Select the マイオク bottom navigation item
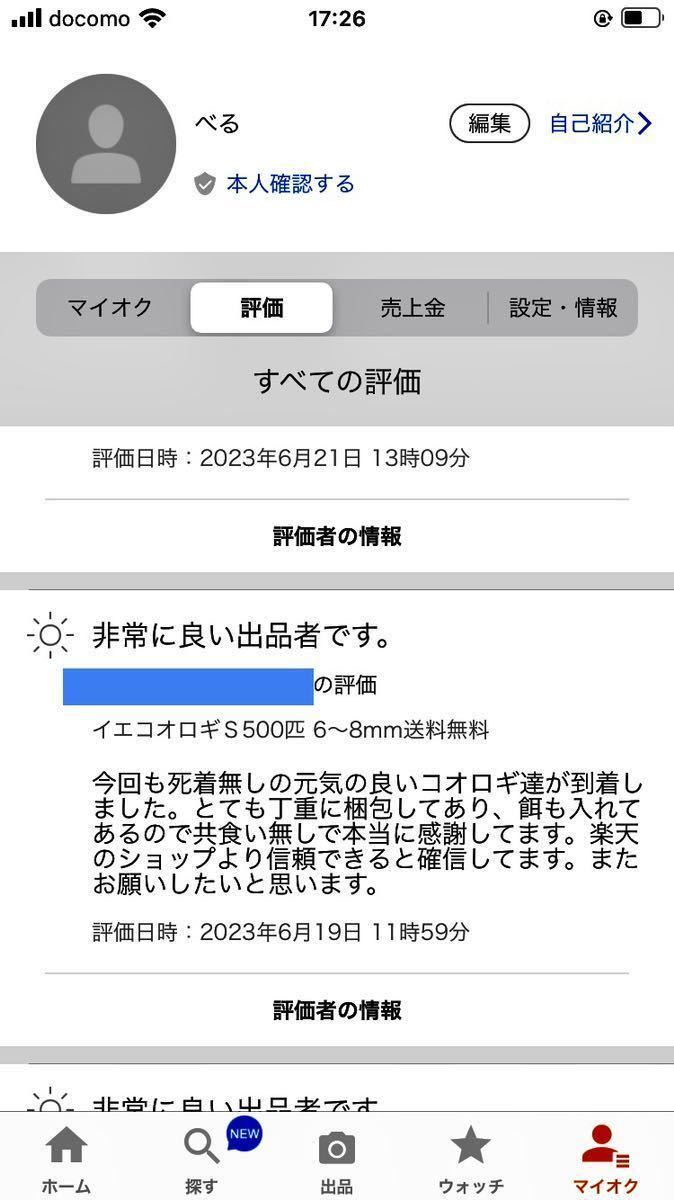 click(x=607, y=1159)
